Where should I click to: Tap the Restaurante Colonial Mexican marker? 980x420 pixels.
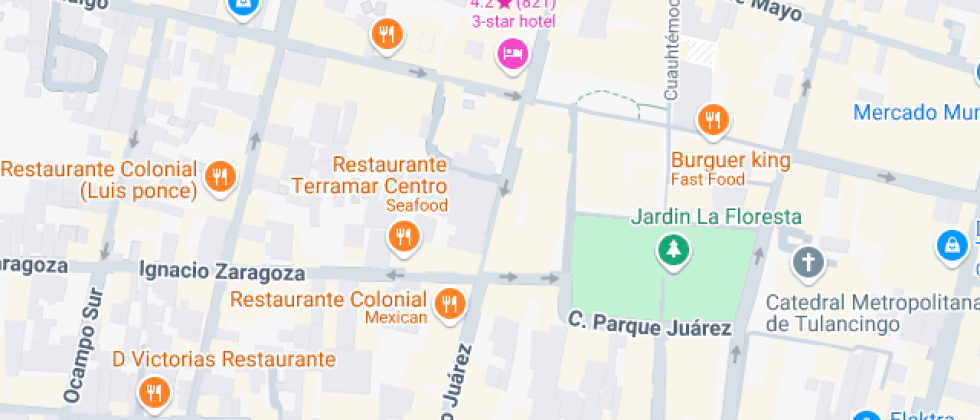click(451, 304)
